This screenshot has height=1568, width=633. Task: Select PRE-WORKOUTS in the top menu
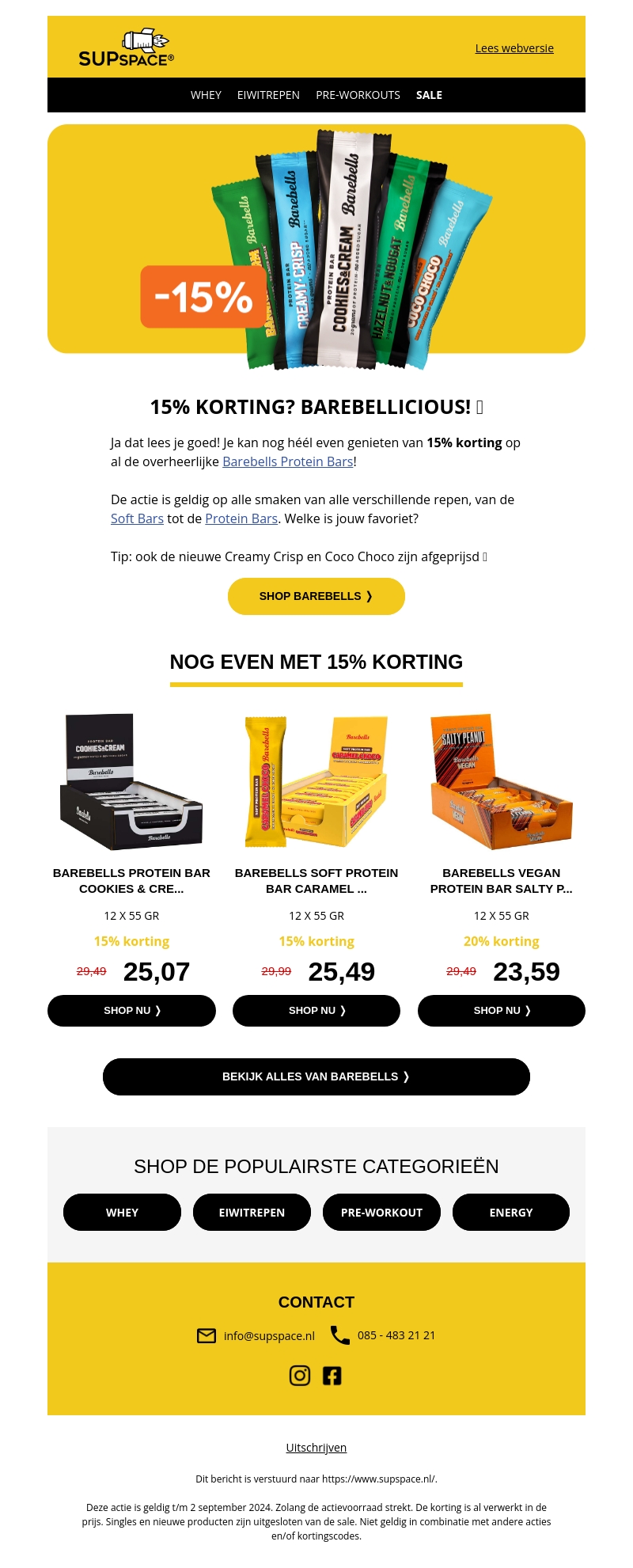point(358,95)
